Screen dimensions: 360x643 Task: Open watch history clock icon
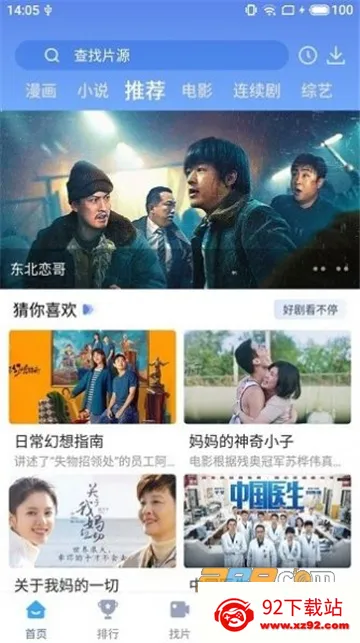[308, 55]
